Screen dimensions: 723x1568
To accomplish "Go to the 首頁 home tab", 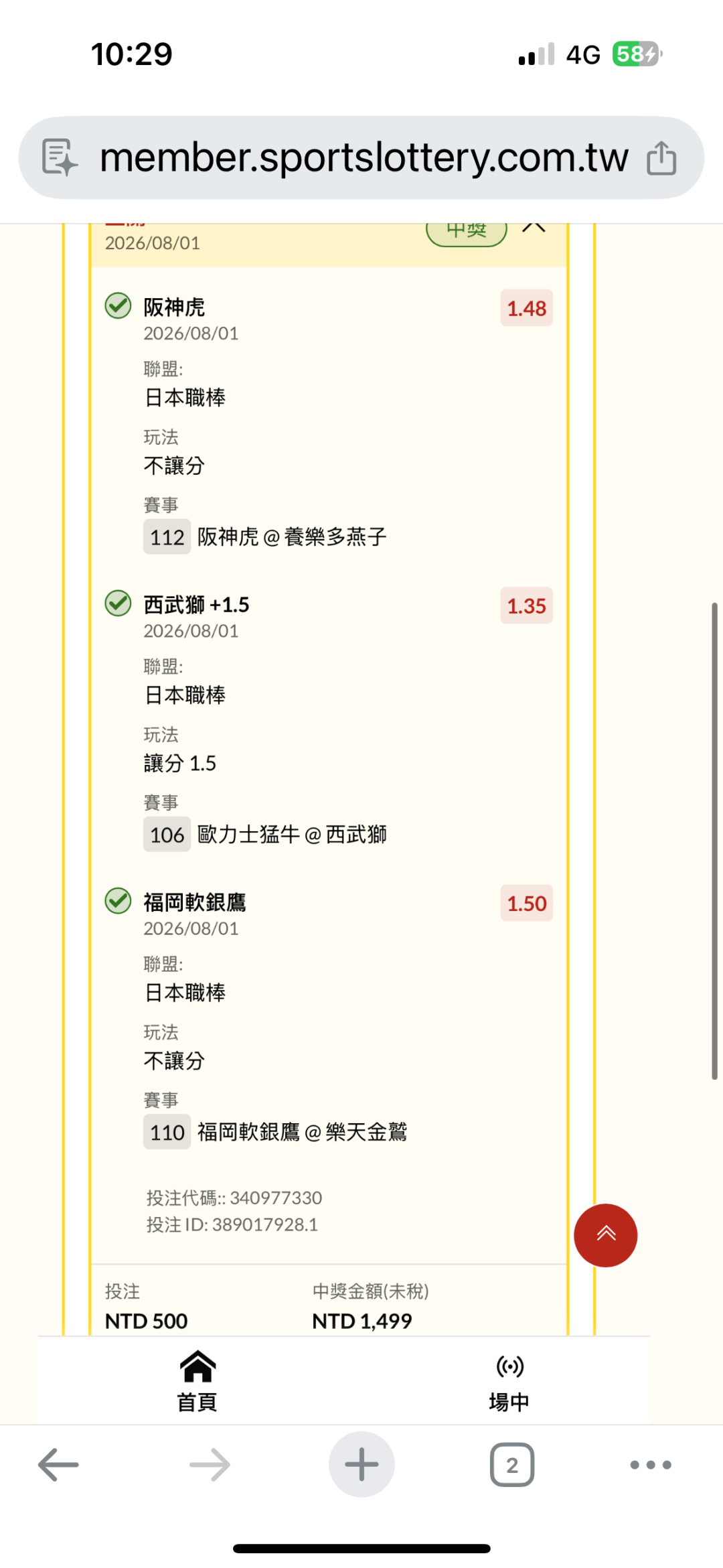I will point(197,1381).
